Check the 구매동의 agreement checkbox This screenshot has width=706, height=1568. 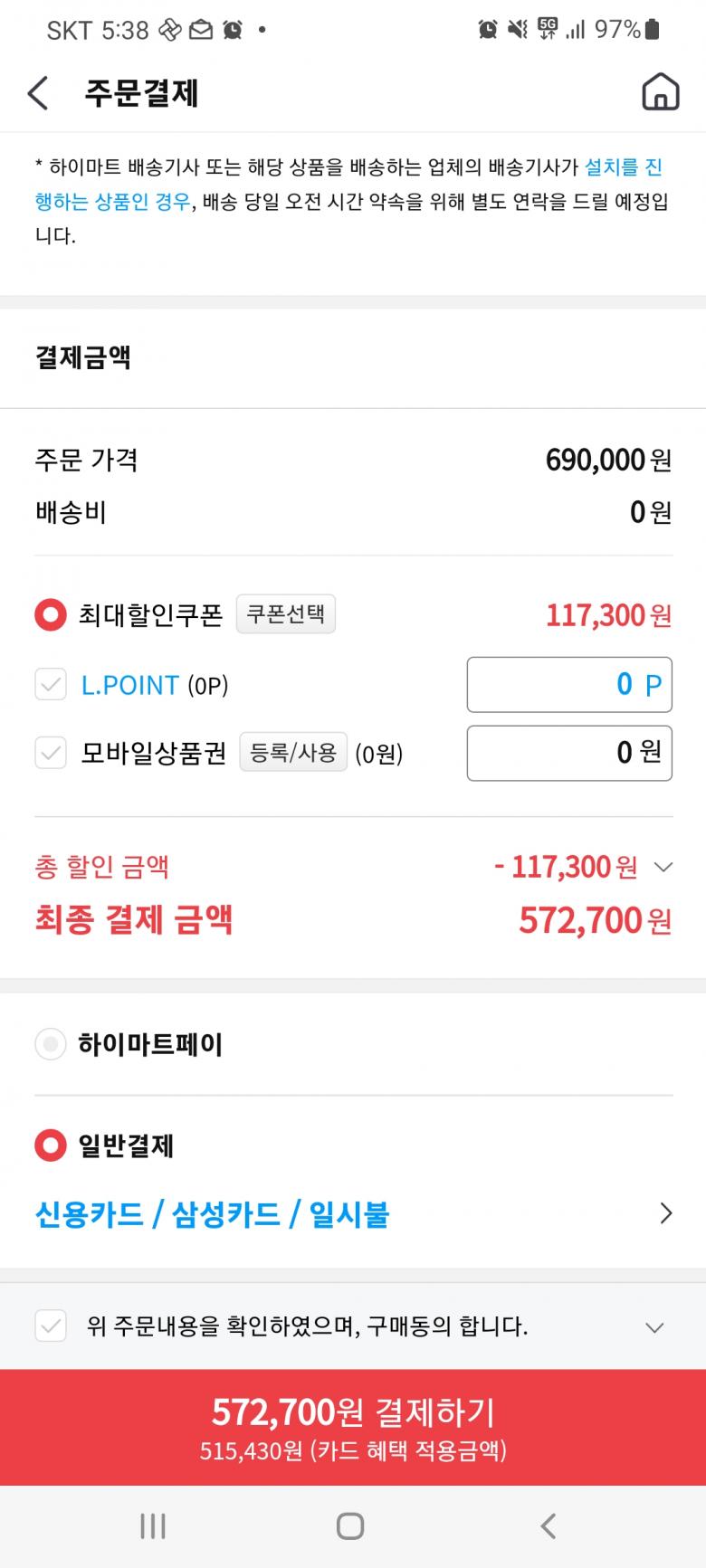coord(51,1326)
